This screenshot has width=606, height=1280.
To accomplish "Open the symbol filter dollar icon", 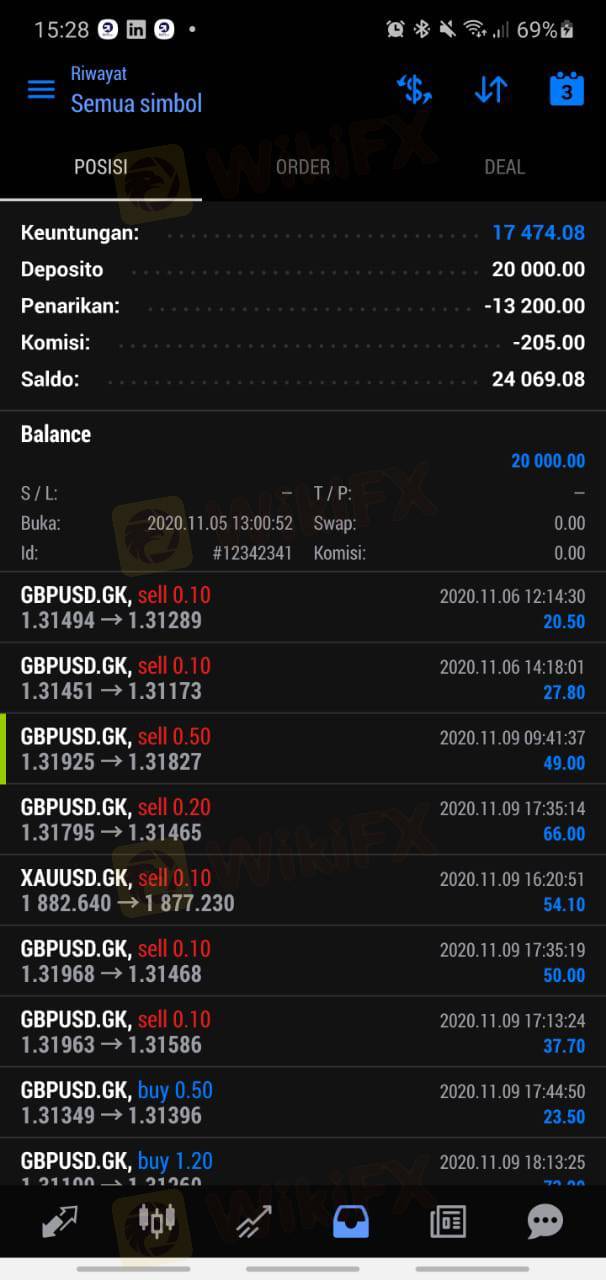I will point(414,90).
